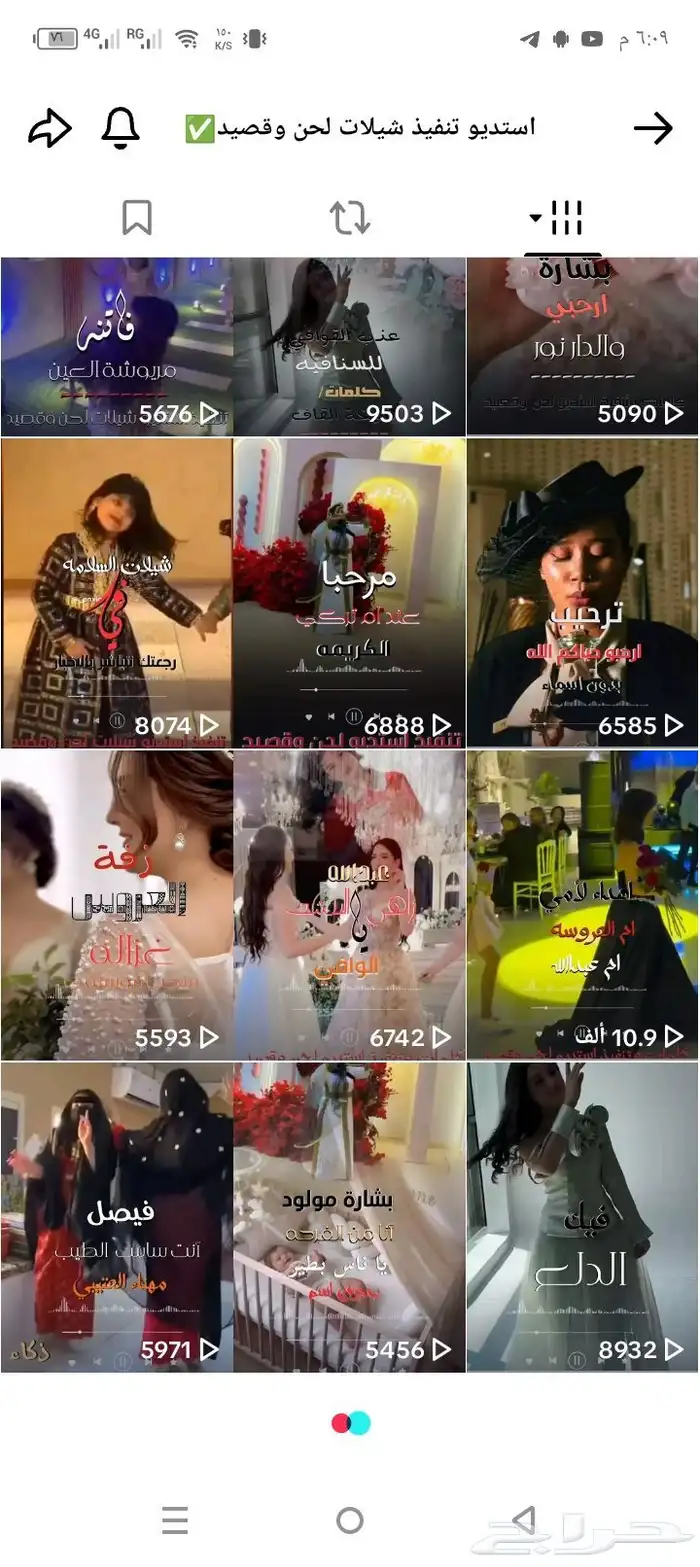Open the مرحبا video with 6888 views
The image size is (700, 1567).
tap(349, 592)
